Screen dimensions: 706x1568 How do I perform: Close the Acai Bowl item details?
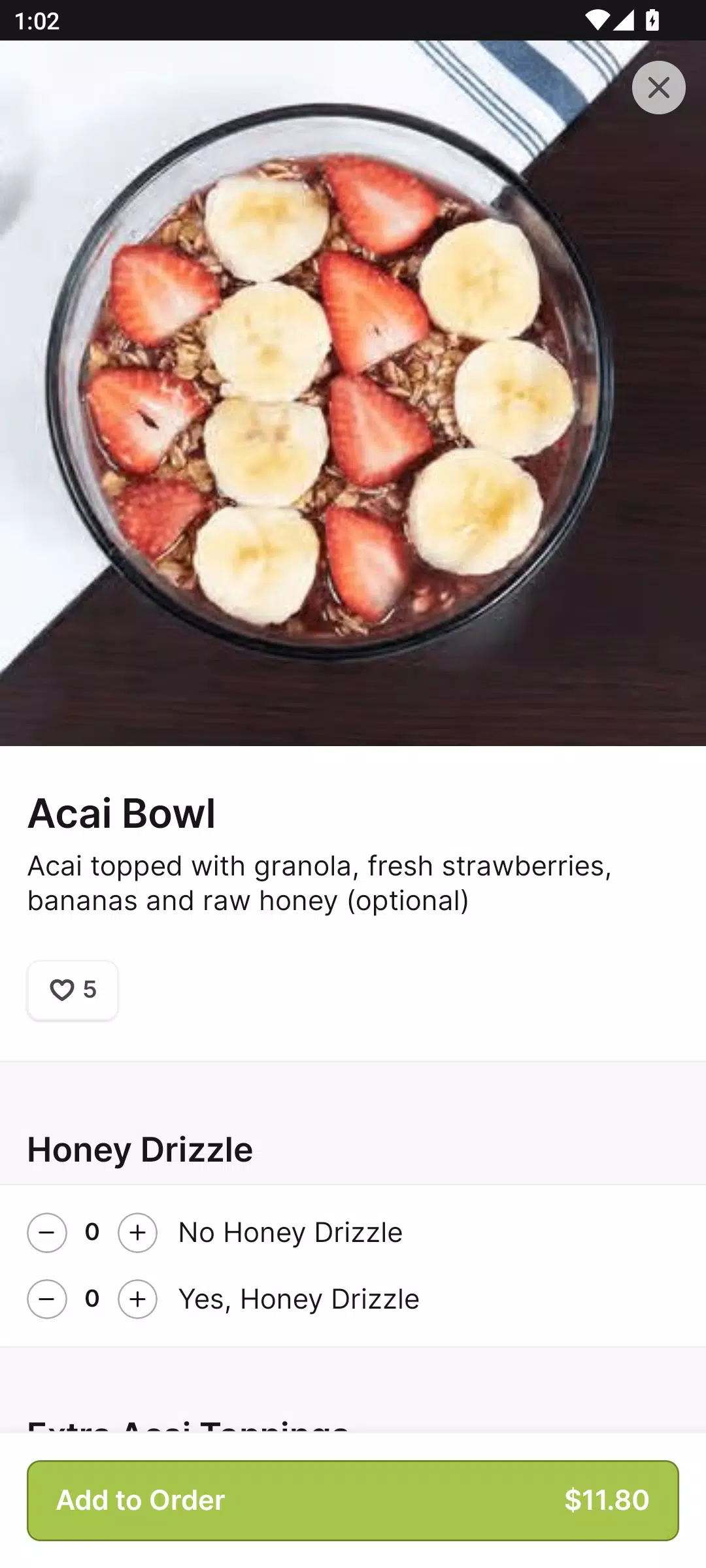pyautogui.click(x=658, y=88)
